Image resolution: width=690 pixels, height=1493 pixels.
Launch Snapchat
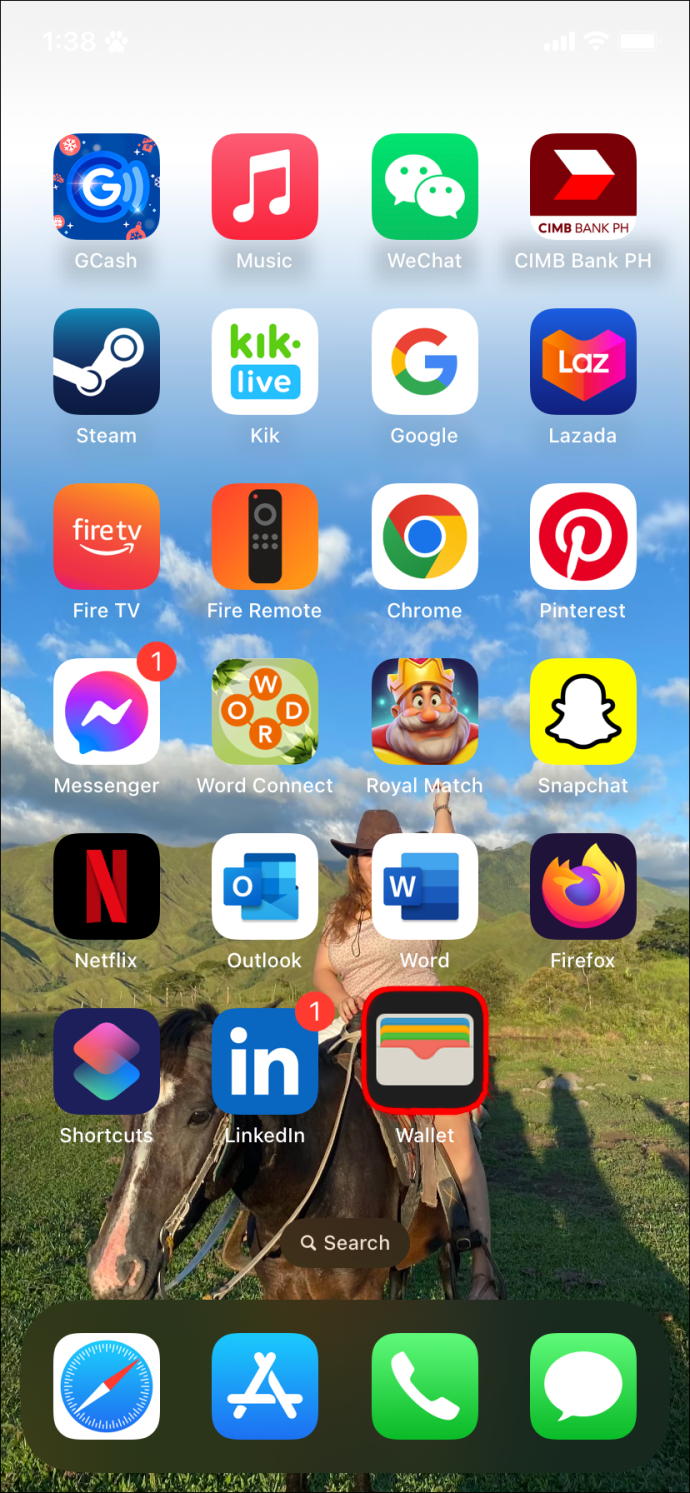click(x=583, y=712)
